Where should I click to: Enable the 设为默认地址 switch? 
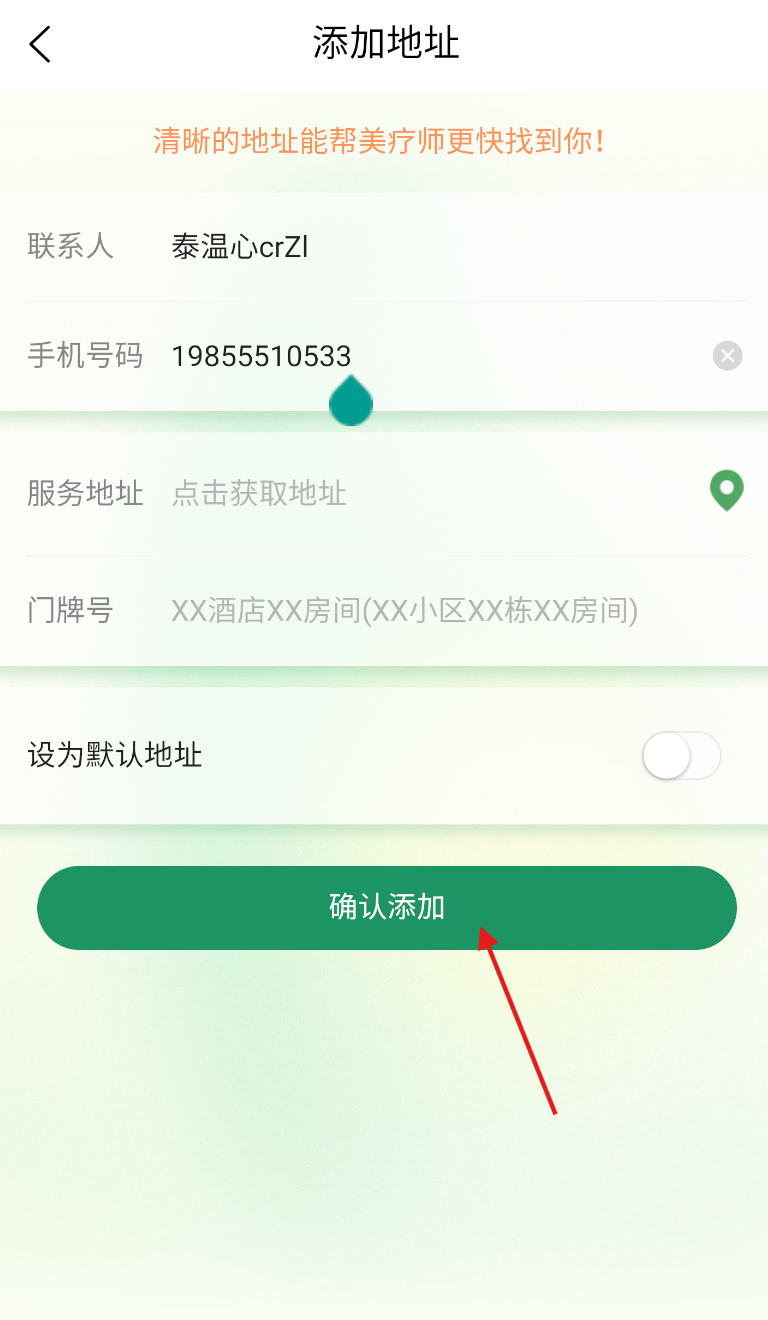click(x=681, y=756)
